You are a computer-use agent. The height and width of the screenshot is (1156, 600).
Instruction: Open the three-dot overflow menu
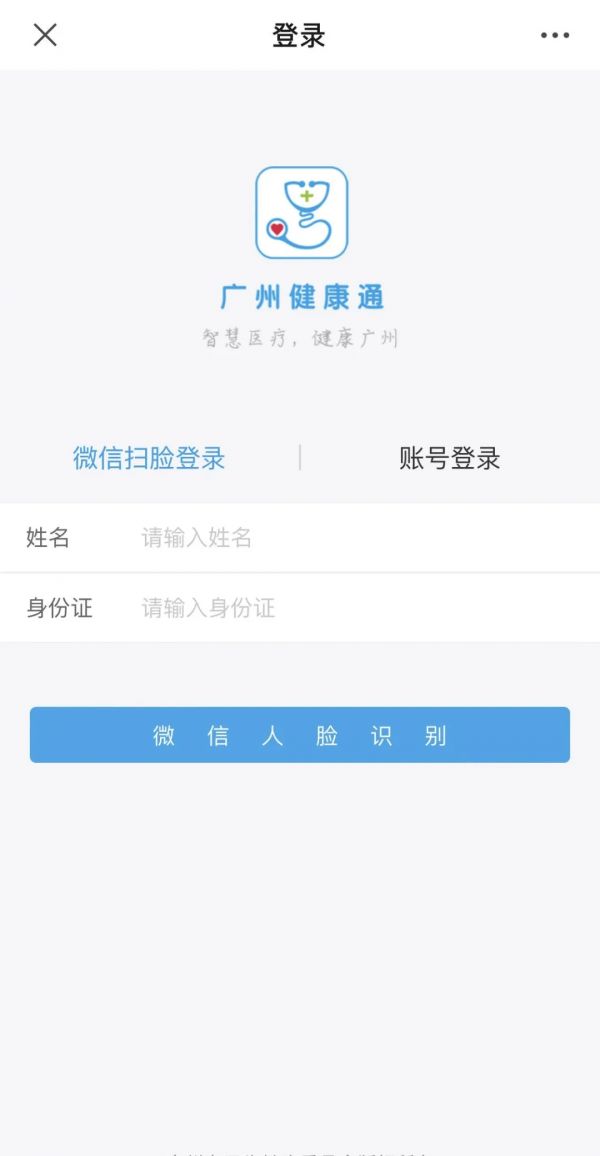point(554,35)
